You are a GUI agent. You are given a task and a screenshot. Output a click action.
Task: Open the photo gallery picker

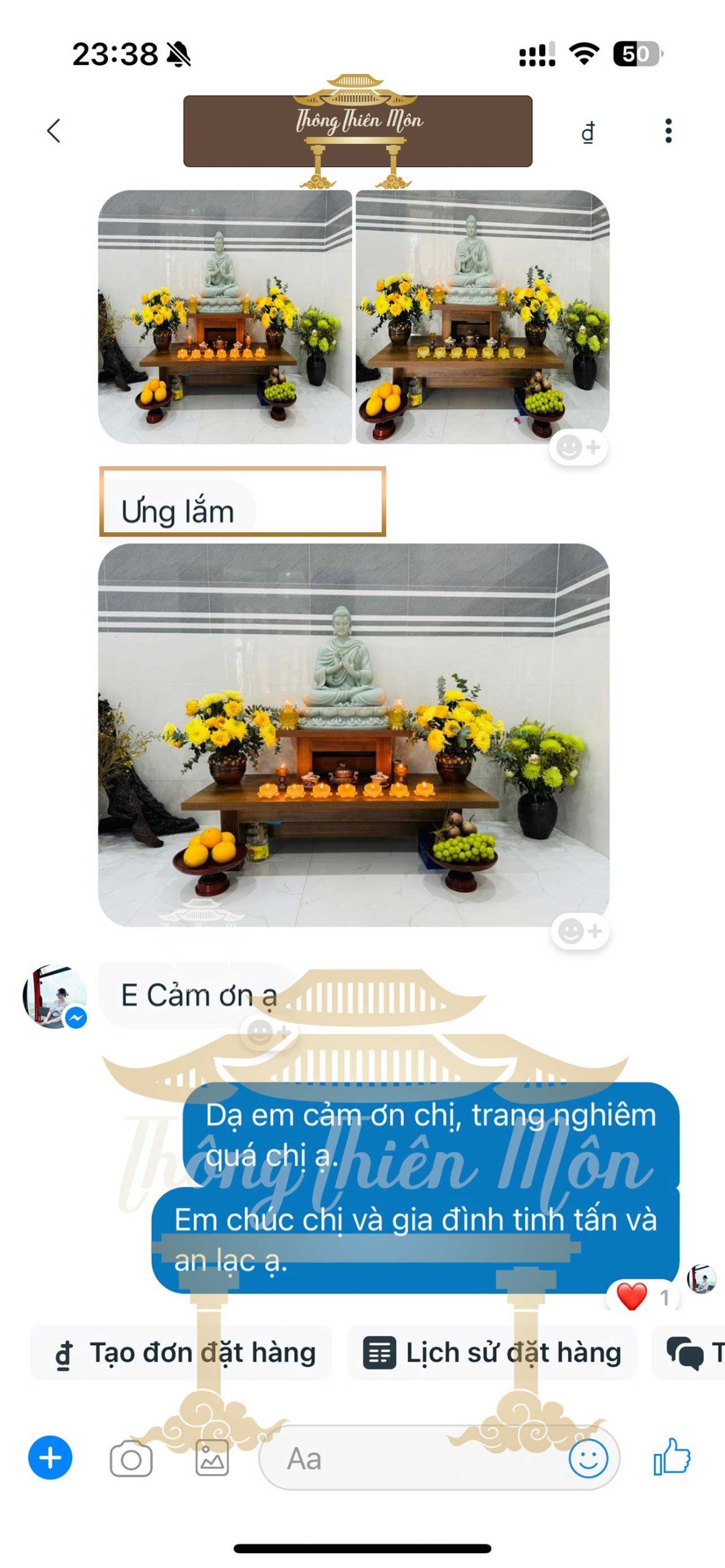point(212,1458)
